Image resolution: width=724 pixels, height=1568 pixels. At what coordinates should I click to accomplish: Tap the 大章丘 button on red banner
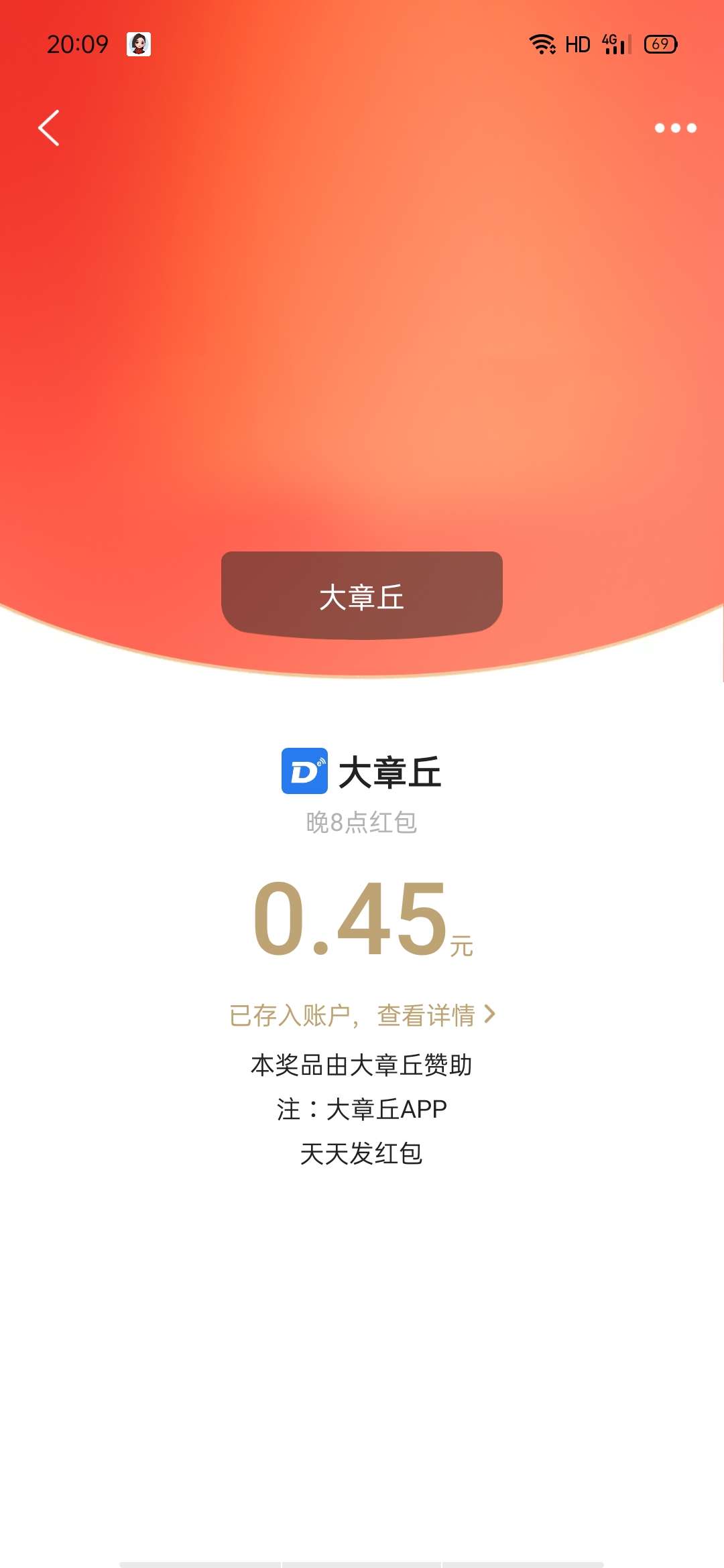pyautogui.click(x=362, y=595)
